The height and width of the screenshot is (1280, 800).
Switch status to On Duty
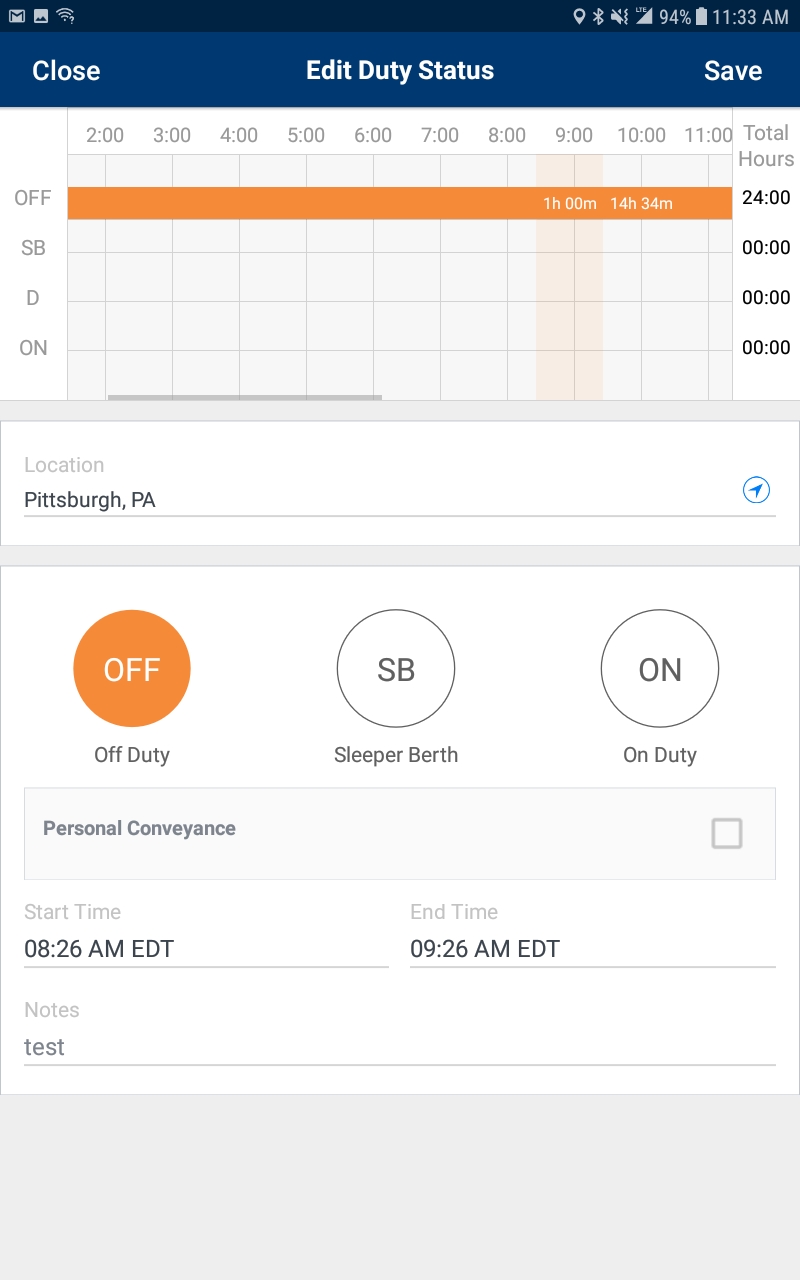(x=660, y=669)
